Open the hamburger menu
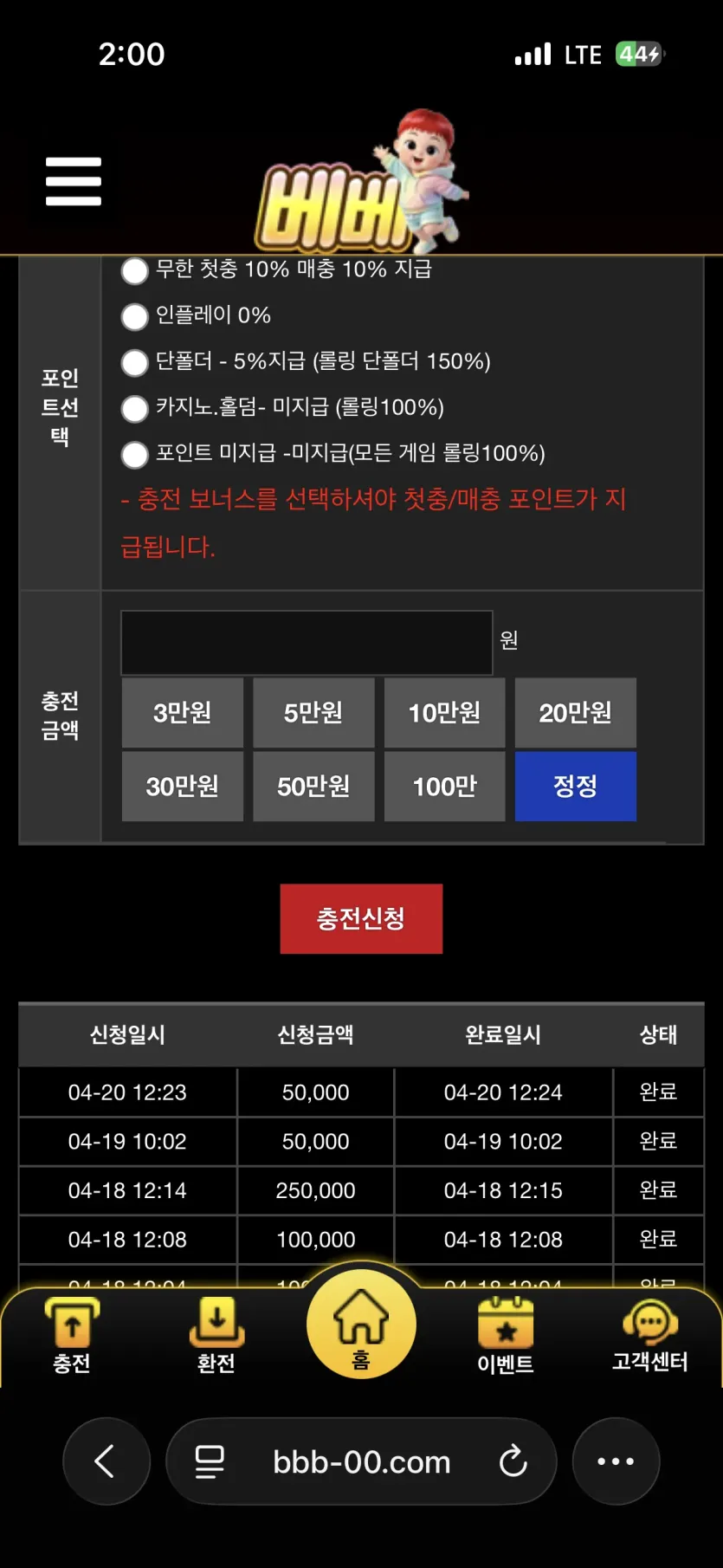The width and height of the screenshot is (723, 1568). 74,182
